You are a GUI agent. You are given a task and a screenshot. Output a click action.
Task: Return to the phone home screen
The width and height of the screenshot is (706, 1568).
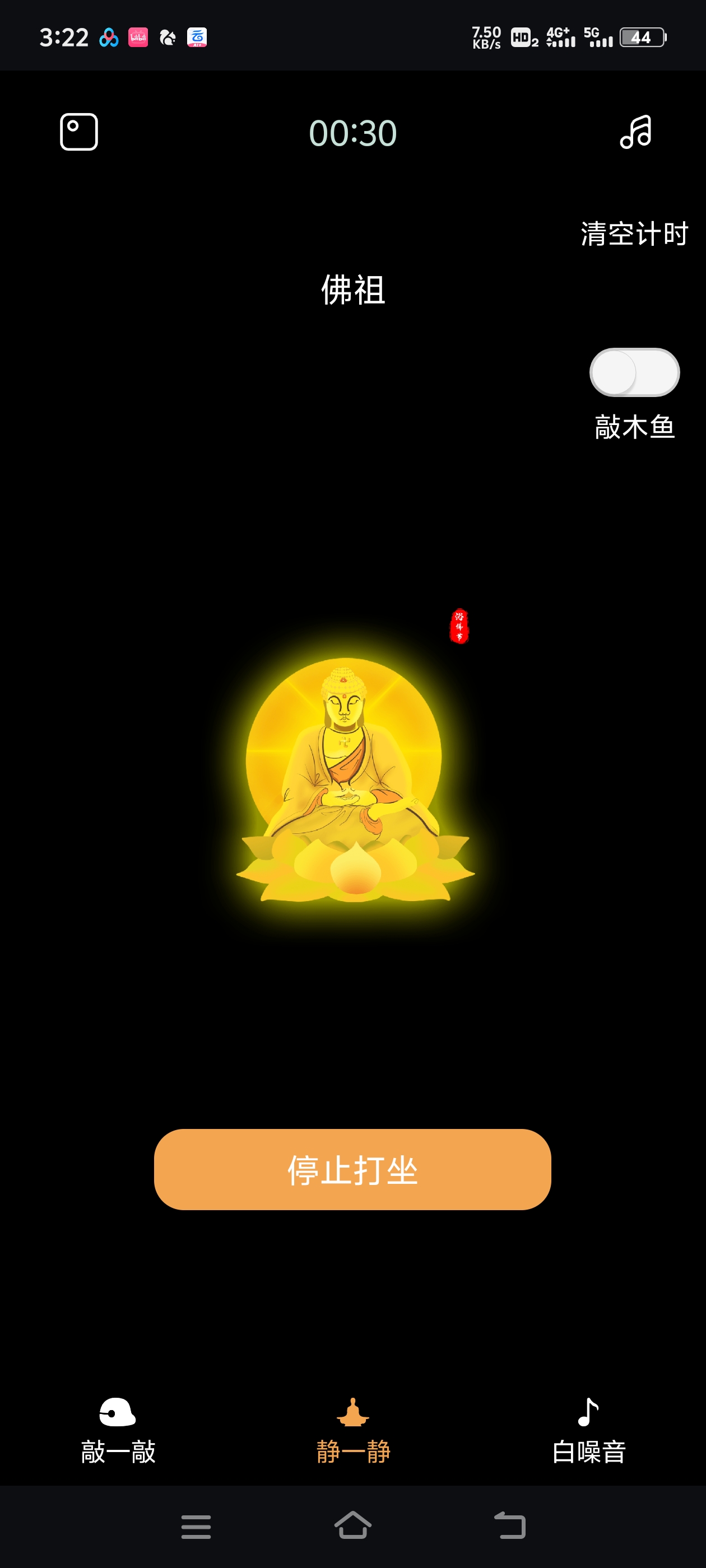pyautogui.click(x=352, y=1525)
